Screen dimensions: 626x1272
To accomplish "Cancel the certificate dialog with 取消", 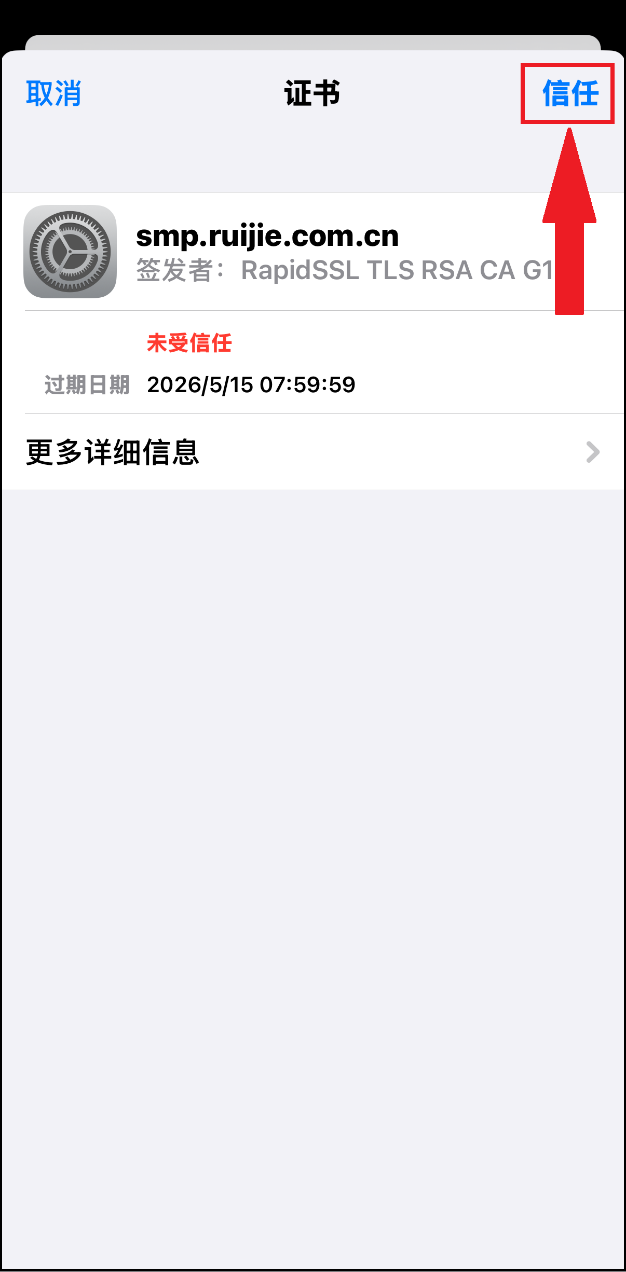I will [53, 94].
